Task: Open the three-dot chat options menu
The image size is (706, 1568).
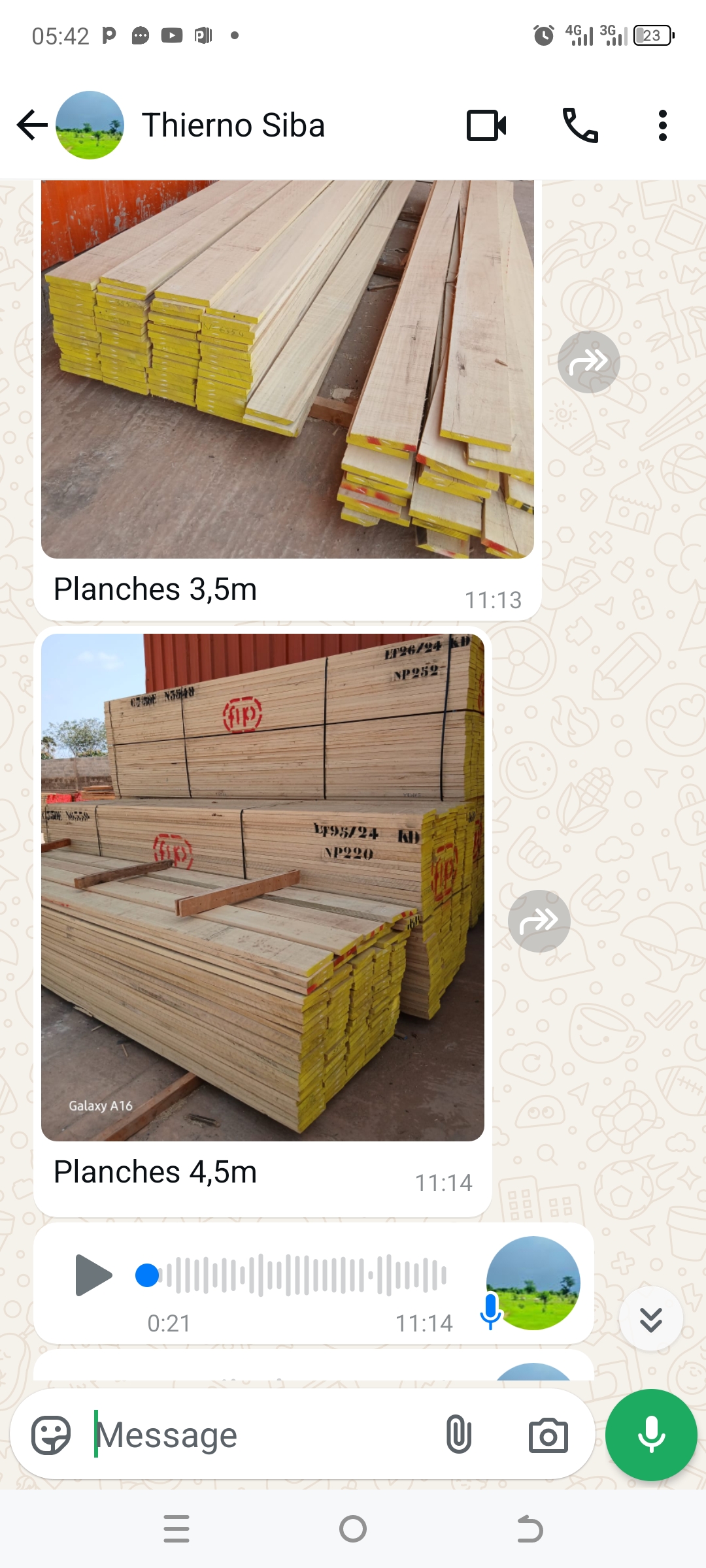Action: (x=662, y=124)
